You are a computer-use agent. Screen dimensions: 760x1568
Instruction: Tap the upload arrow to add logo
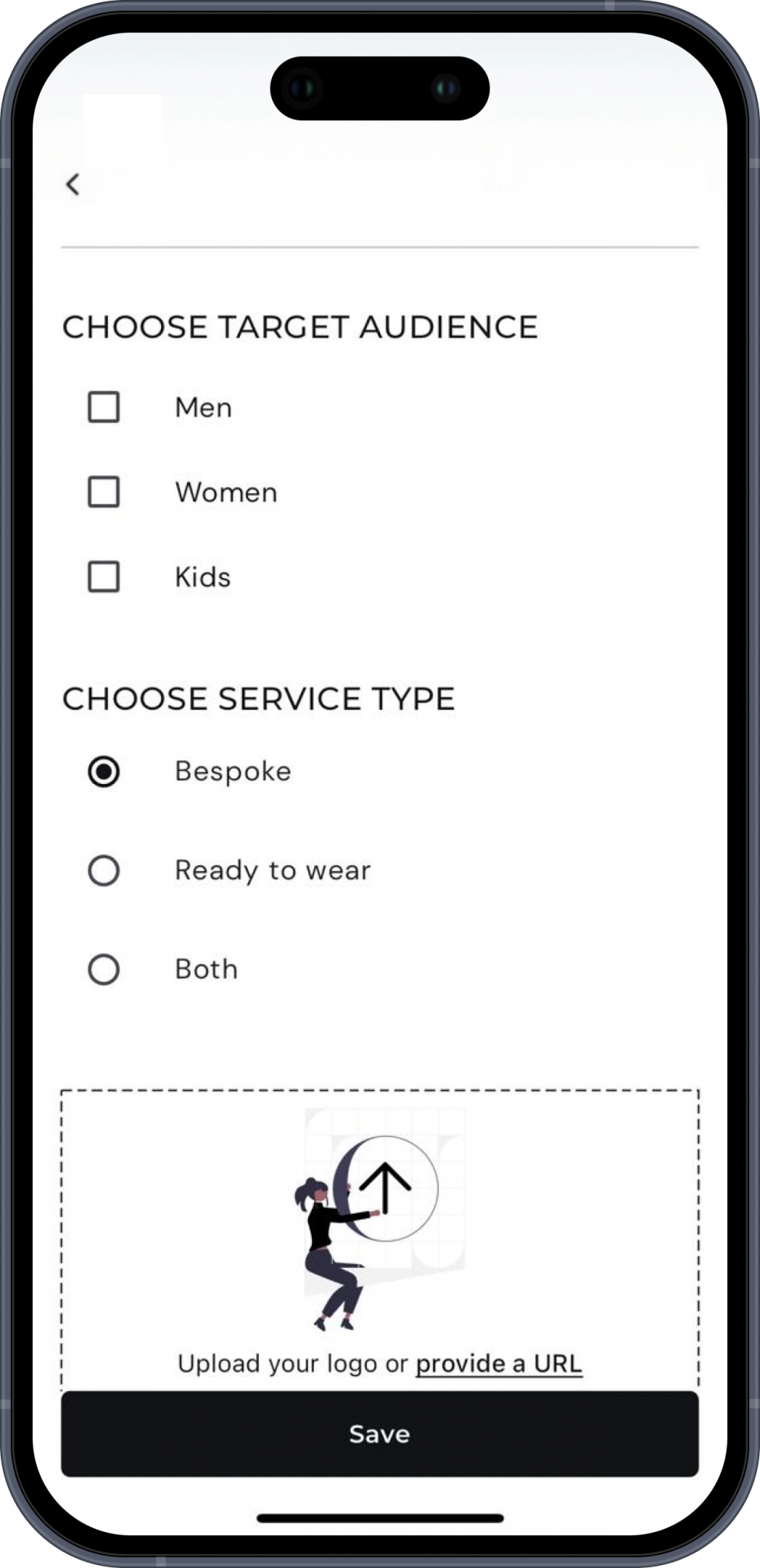coord(385,1188)
